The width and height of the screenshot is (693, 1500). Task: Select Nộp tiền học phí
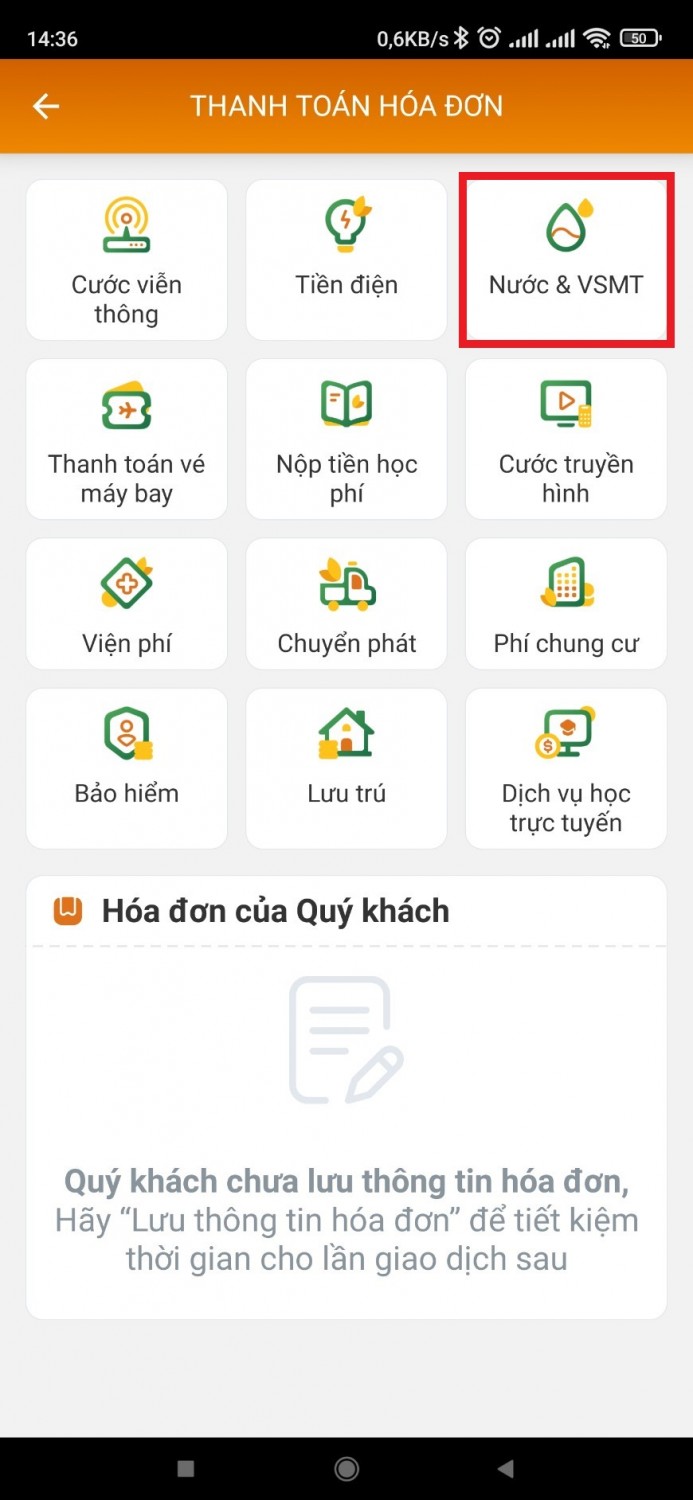(x=346, y=439)
